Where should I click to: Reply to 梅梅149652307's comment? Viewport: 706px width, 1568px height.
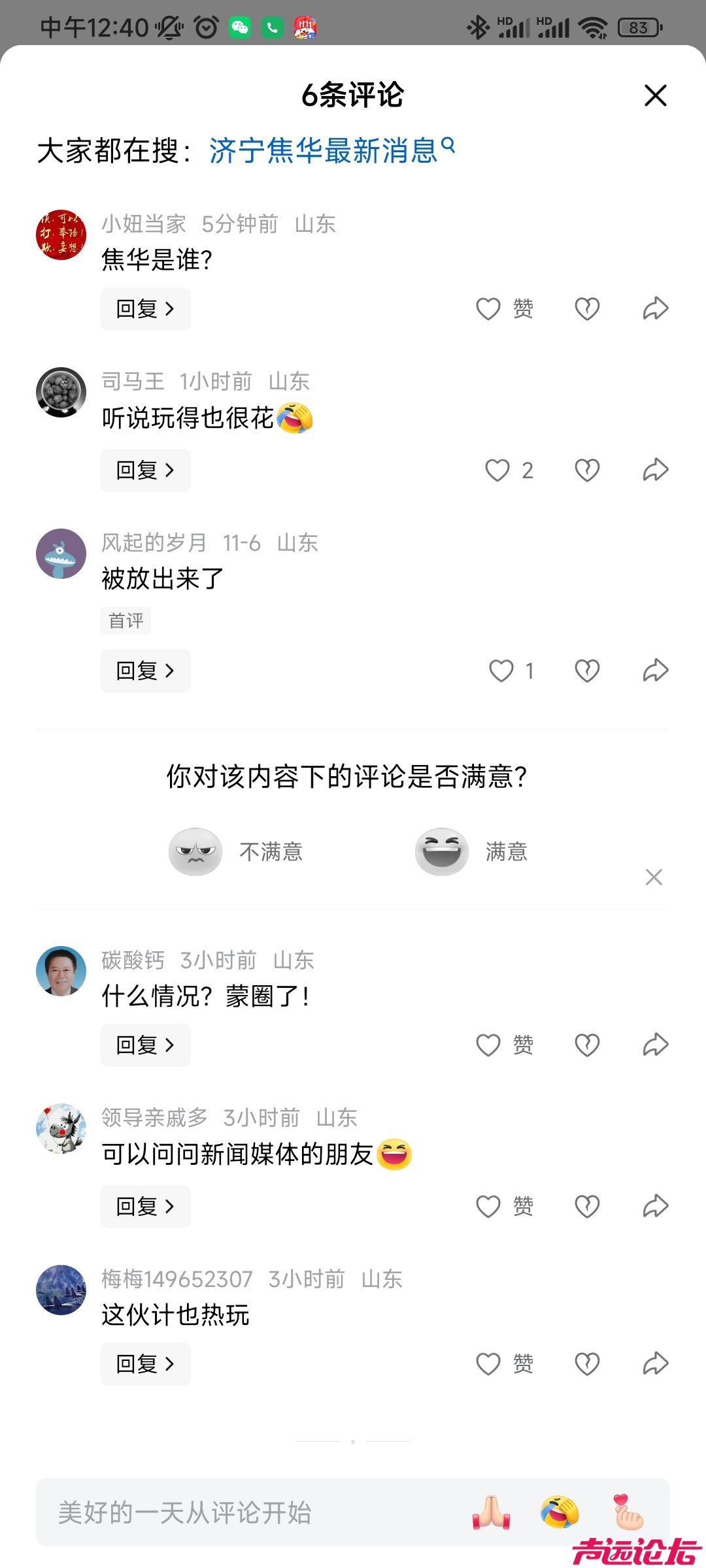pos(145,1364)
